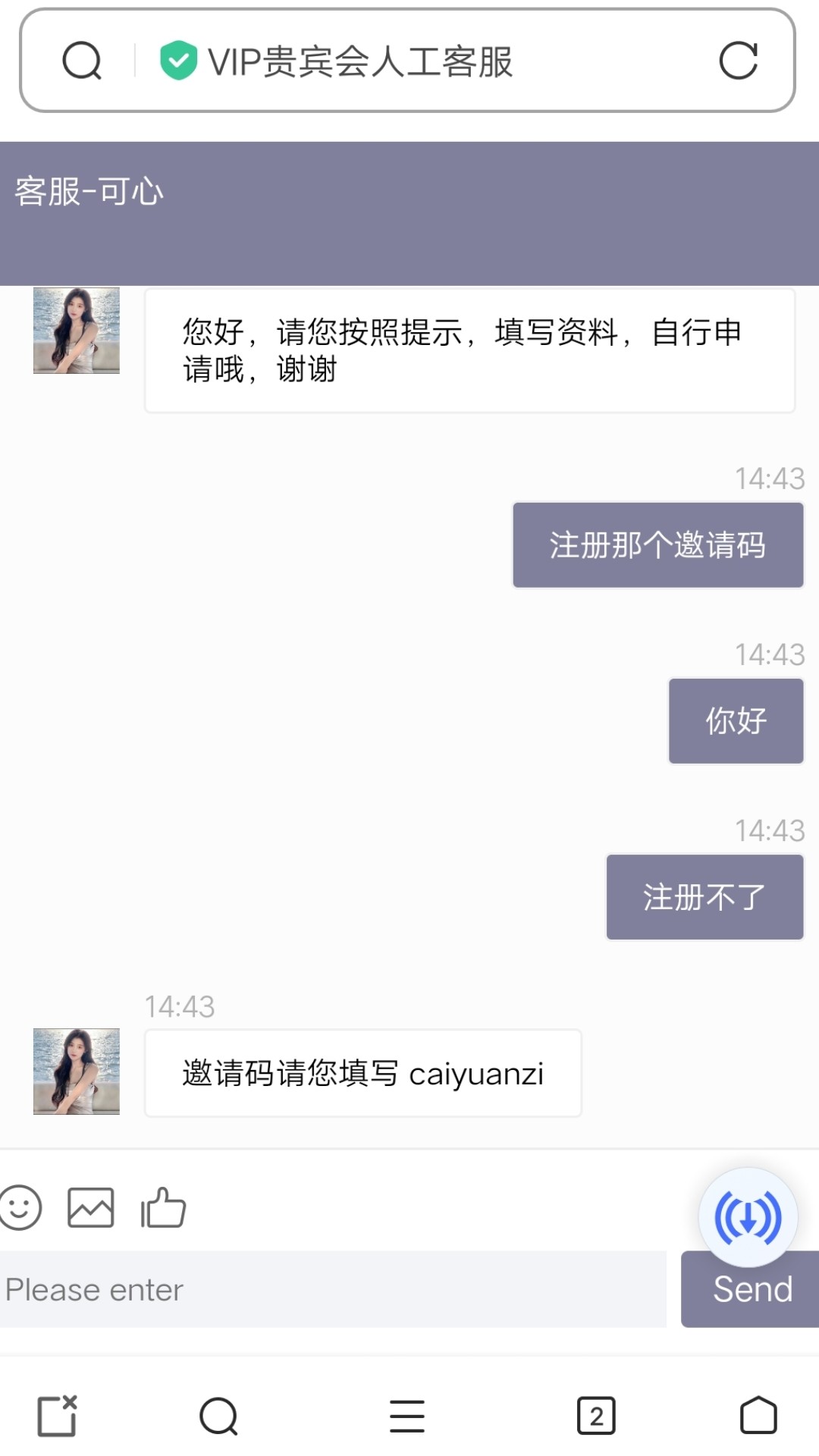This screenshot has width=819, height=1456.
Task: Open the browser hamburger menu
Action: pos(407,1416)
